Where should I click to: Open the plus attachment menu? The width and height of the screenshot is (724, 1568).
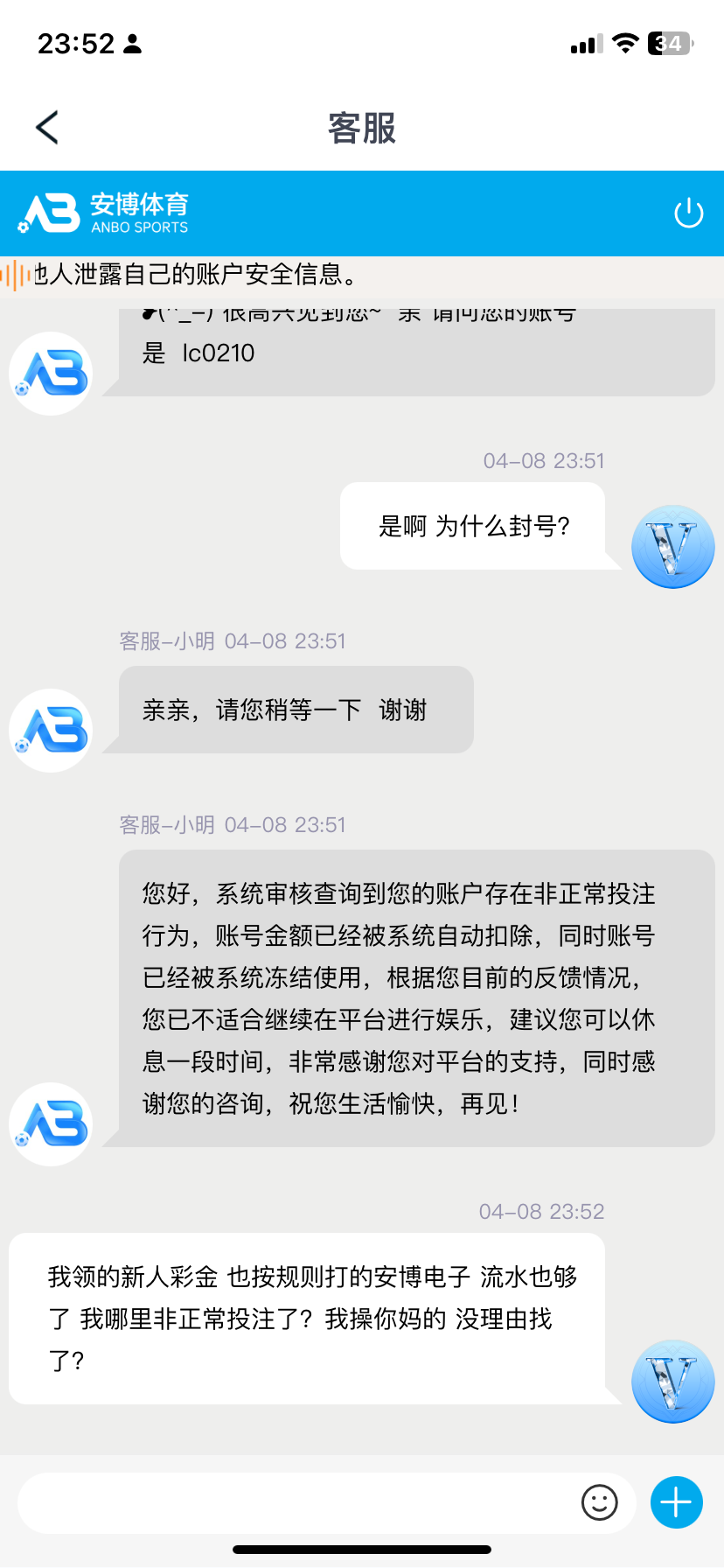coord(676,1502)
